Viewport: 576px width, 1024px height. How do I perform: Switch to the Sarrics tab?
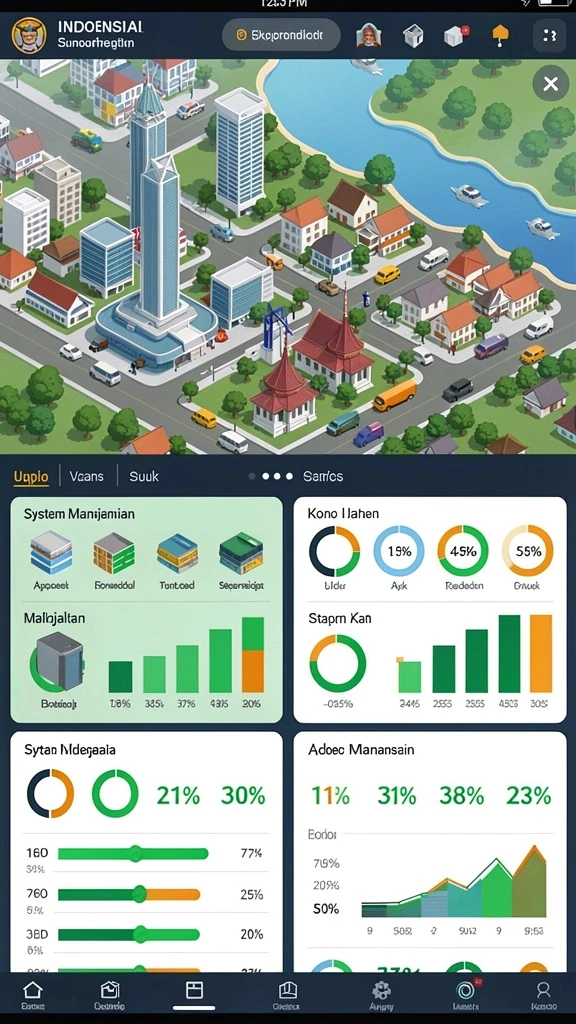click(323, 476)
